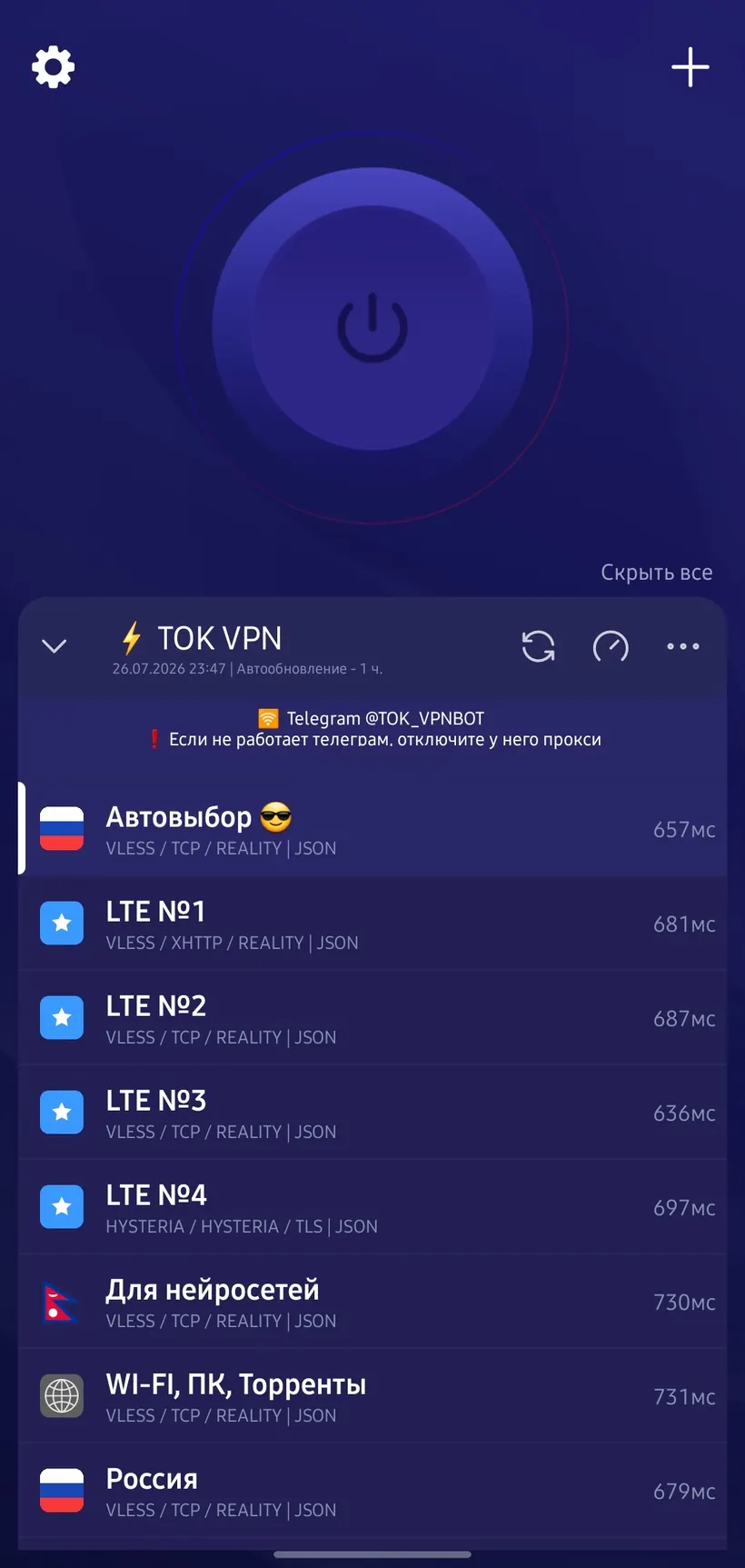
Task: Run the ping speed test for TOK VPN
Action: click(x=611, y=646)
